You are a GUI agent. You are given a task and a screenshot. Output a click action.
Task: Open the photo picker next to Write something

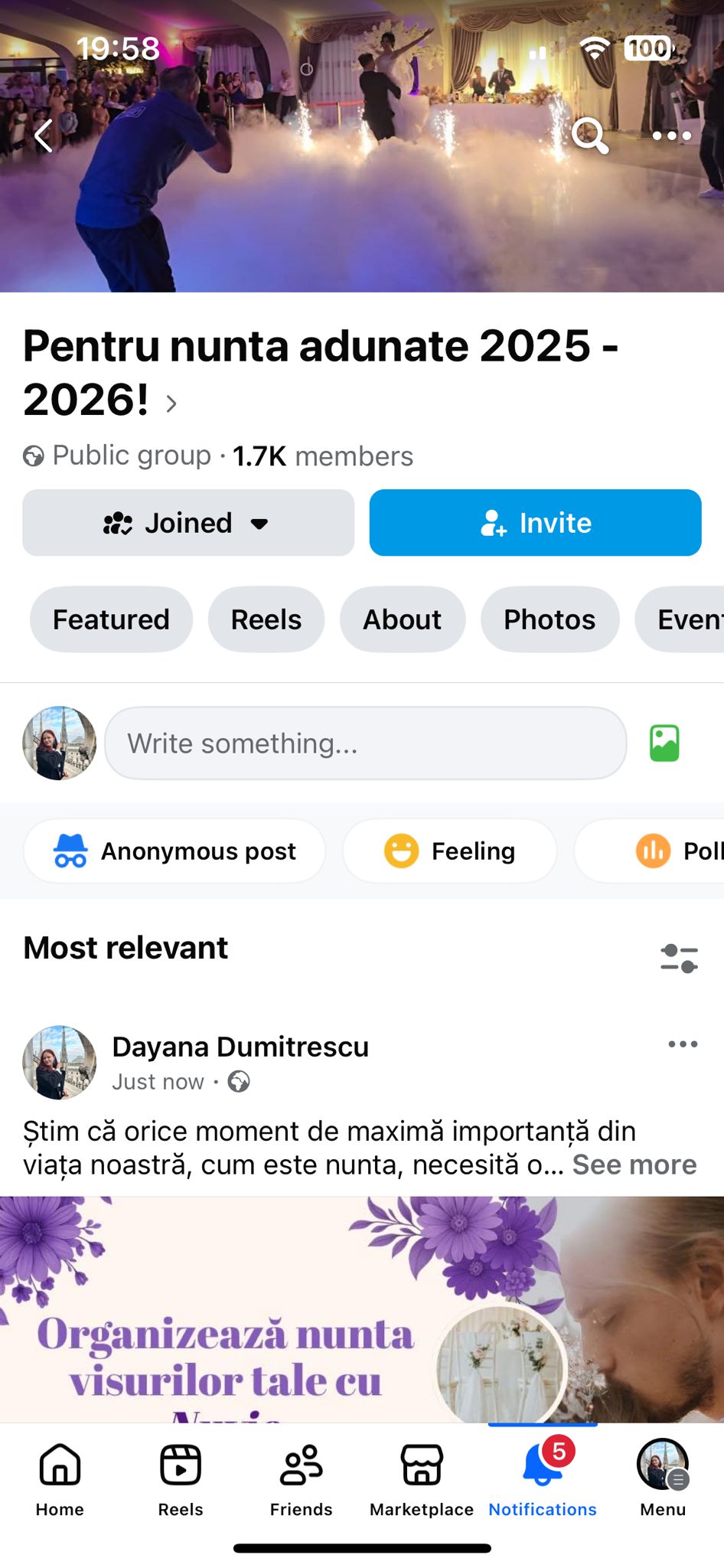tap(664, 743)
